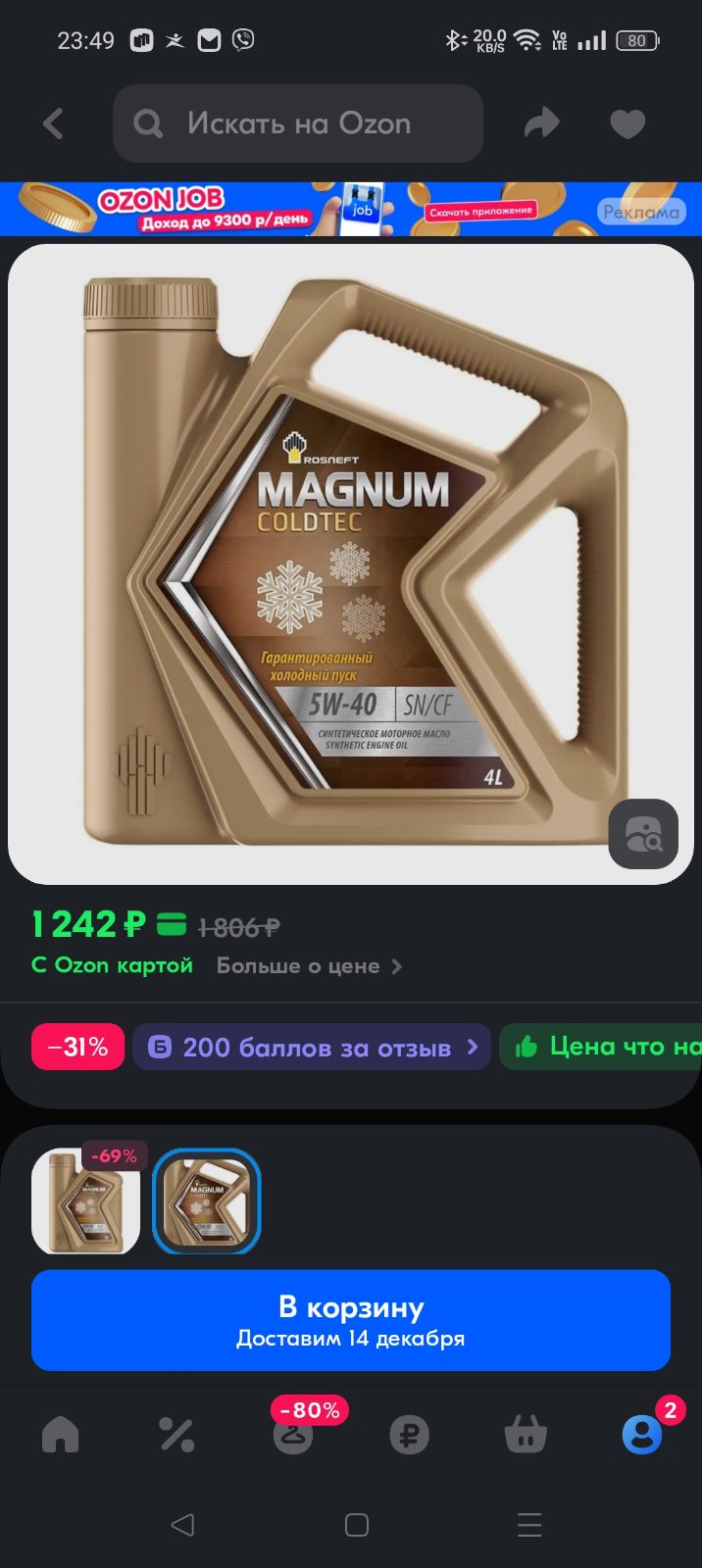
Task: Open the percent discounts tab
Action: (x=176, y=1435)
